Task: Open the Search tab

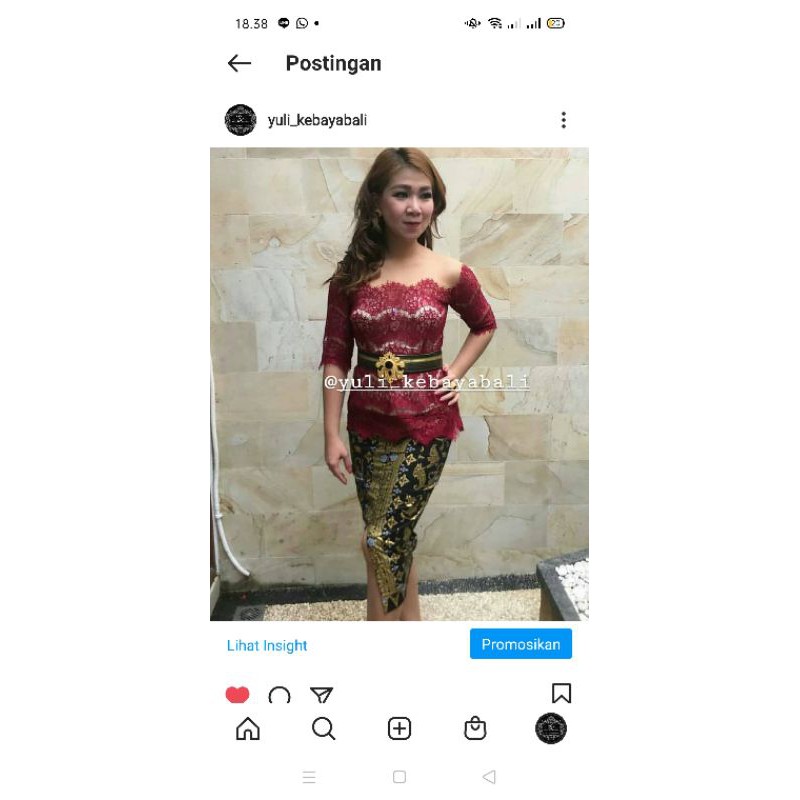Action: (323, 729)
